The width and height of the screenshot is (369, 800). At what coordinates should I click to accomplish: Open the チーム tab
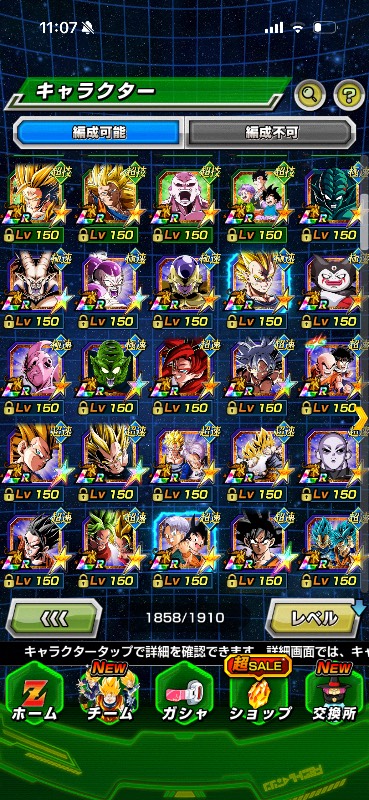tap(109, 694)
